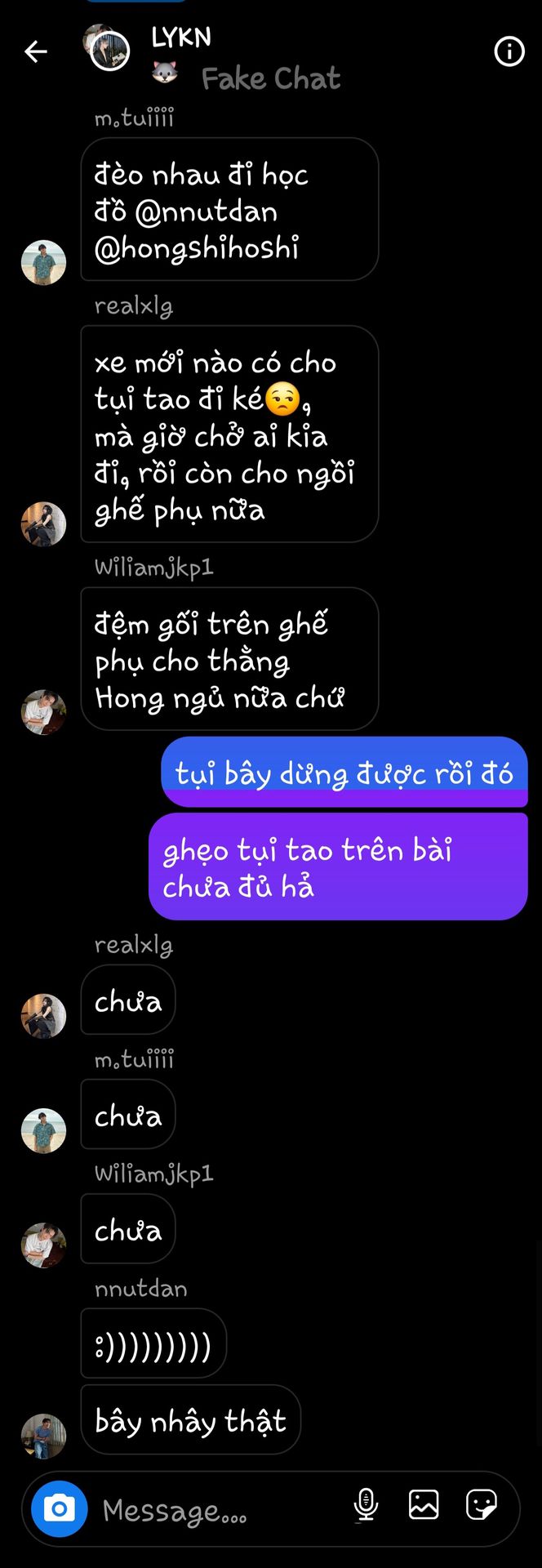542x1568 pixels.
Task: Focus the Message text field
Action: 212,1510
